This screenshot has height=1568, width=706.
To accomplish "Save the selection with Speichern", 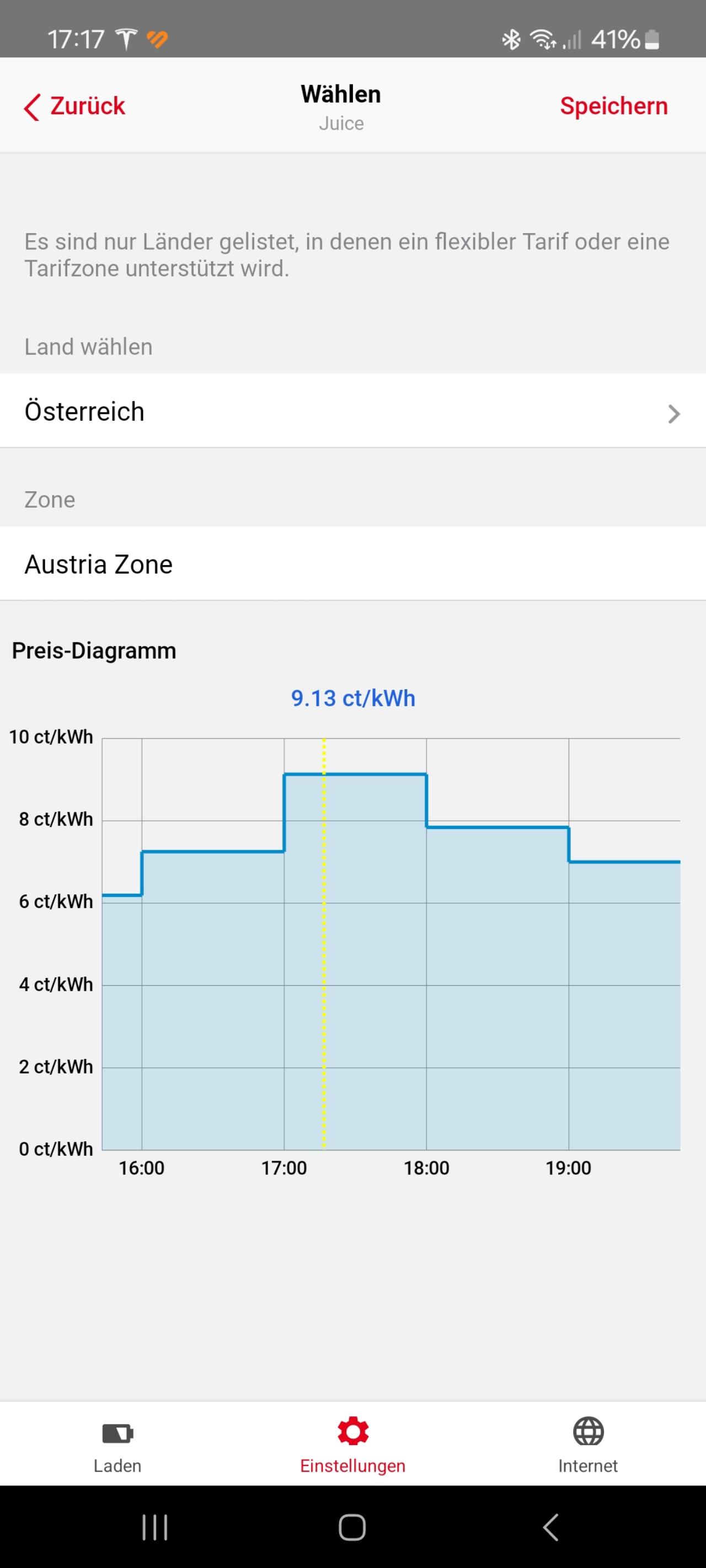I will coord(613,106).
